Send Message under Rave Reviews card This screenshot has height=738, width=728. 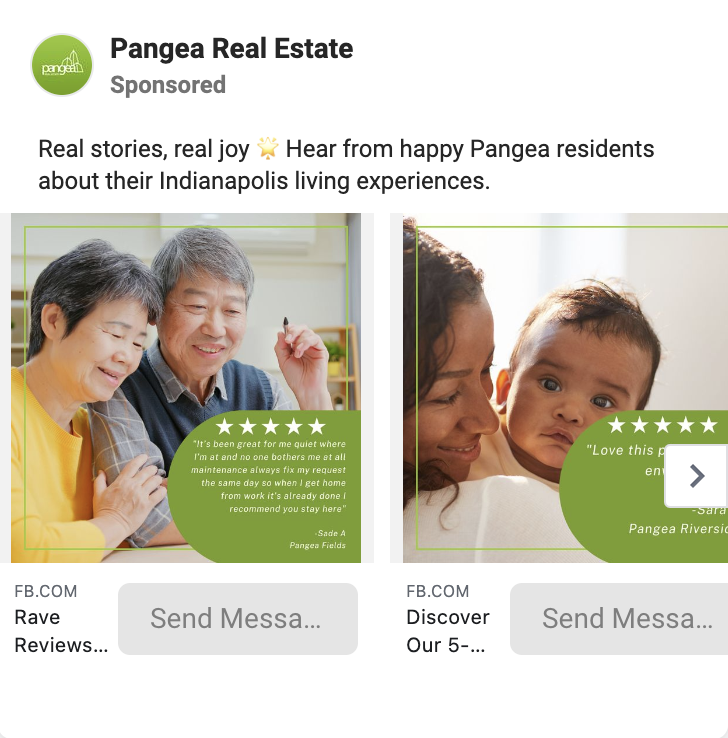(237, 619)
